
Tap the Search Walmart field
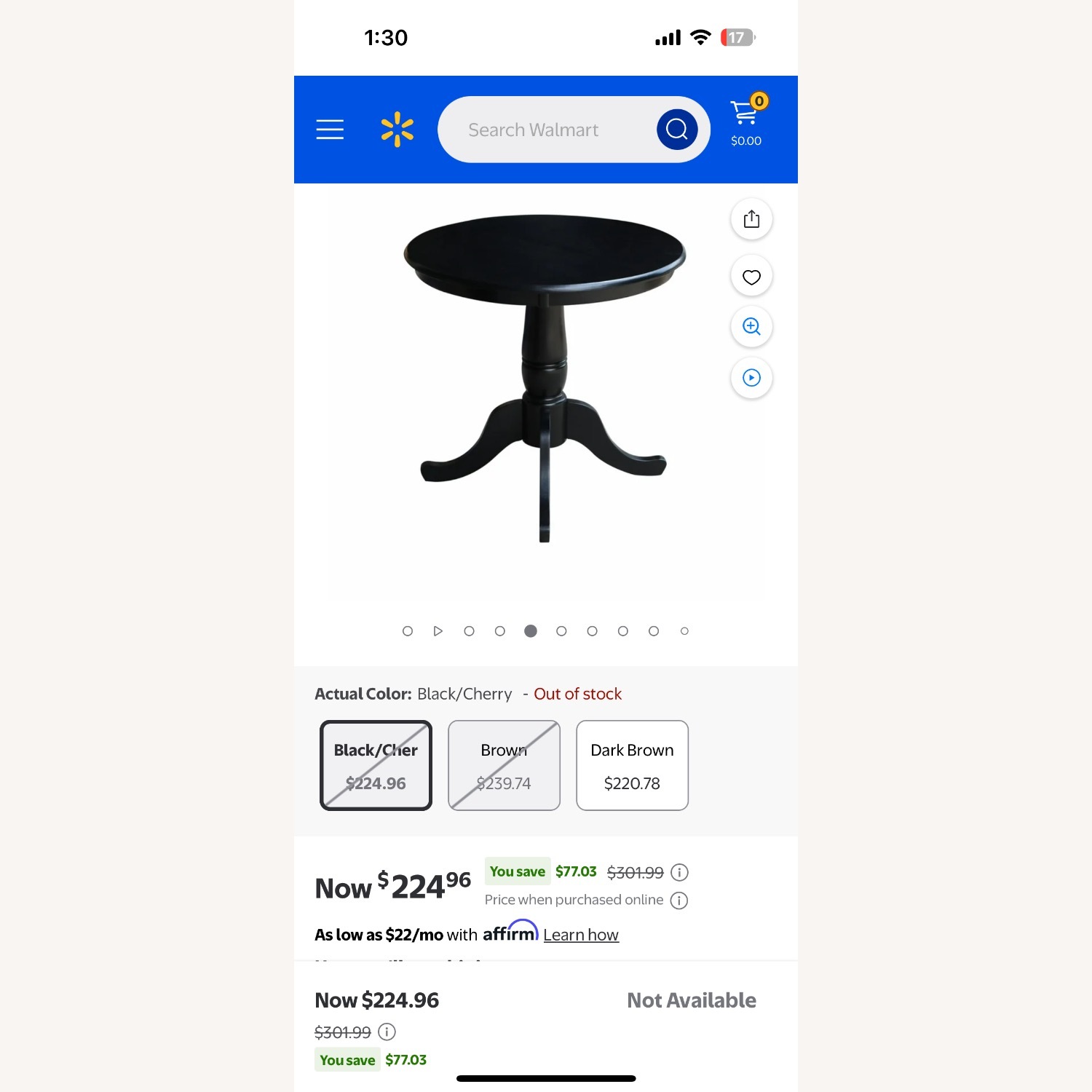click(x=546, y=130)
